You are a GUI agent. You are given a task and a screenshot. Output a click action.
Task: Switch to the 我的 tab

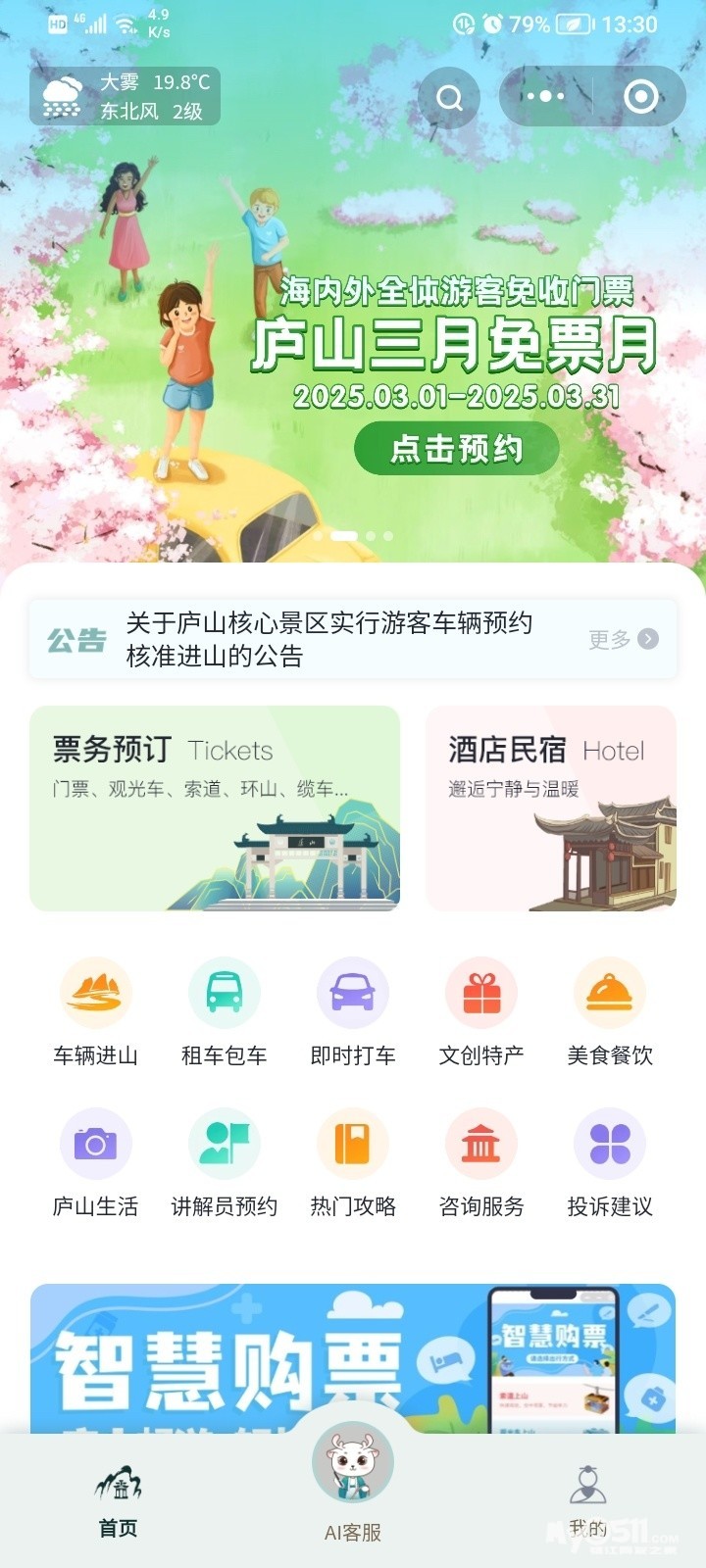[x=587, y=1501]
